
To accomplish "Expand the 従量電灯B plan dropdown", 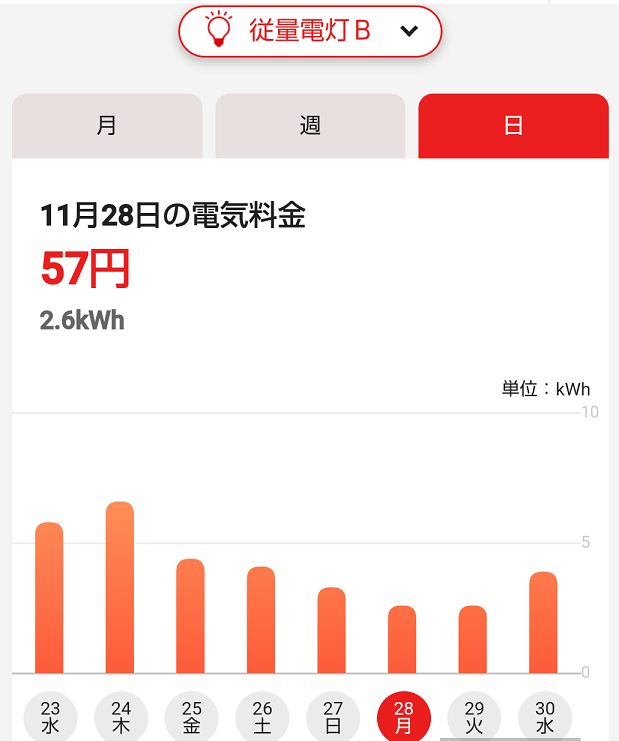I will tap(310, 31).
